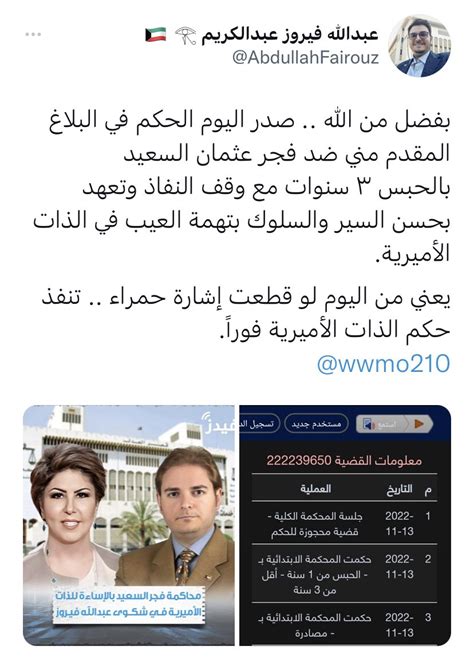
Task: Open the attached case information screenshot
Action: pos(345,525)
